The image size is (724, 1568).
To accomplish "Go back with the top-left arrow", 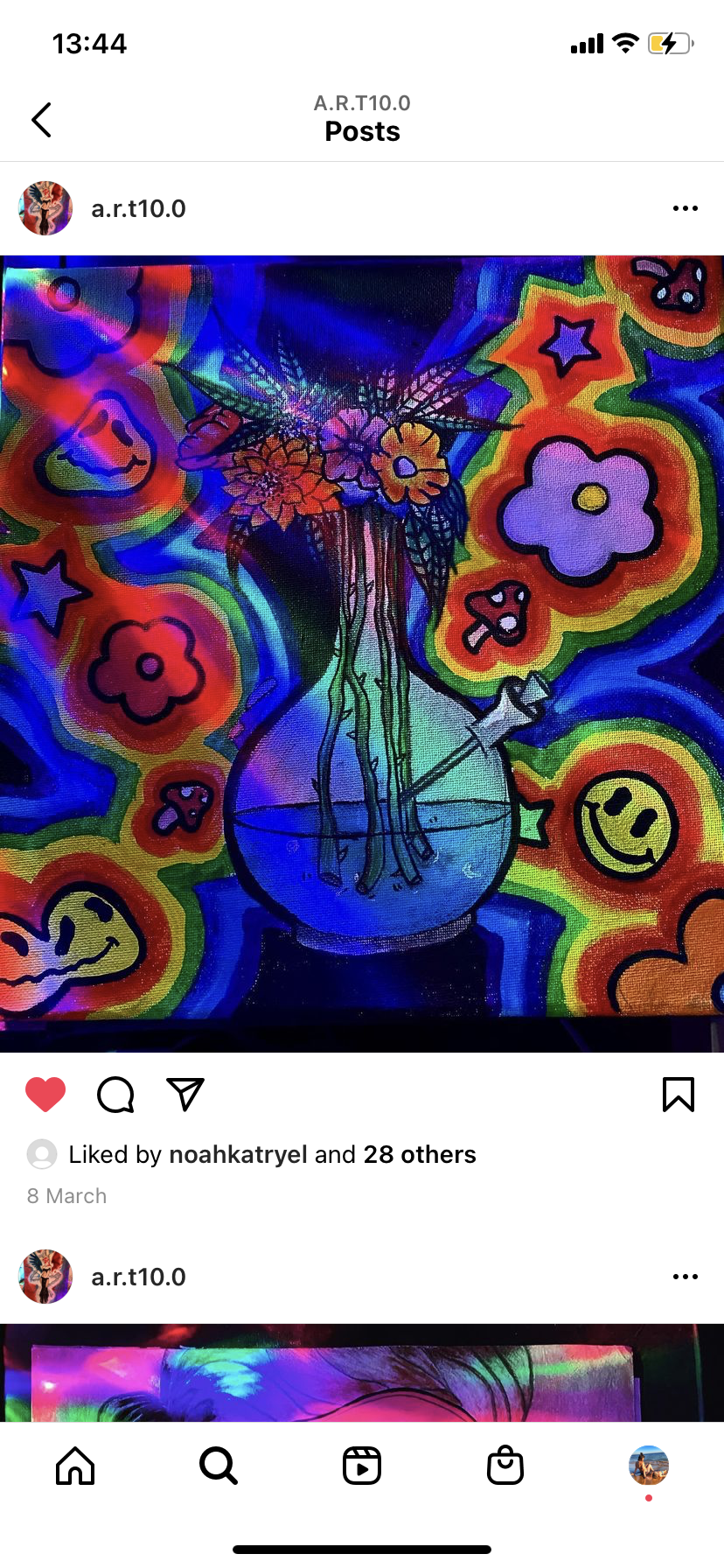I will point(41,120).
